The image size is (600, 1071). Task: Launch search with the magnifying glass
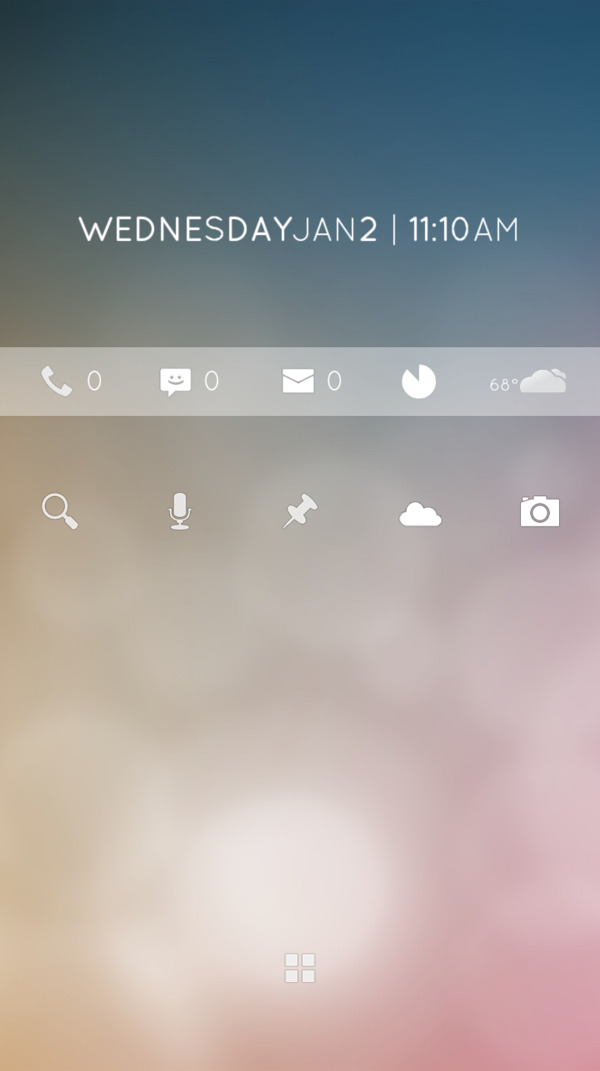[60, 511]
